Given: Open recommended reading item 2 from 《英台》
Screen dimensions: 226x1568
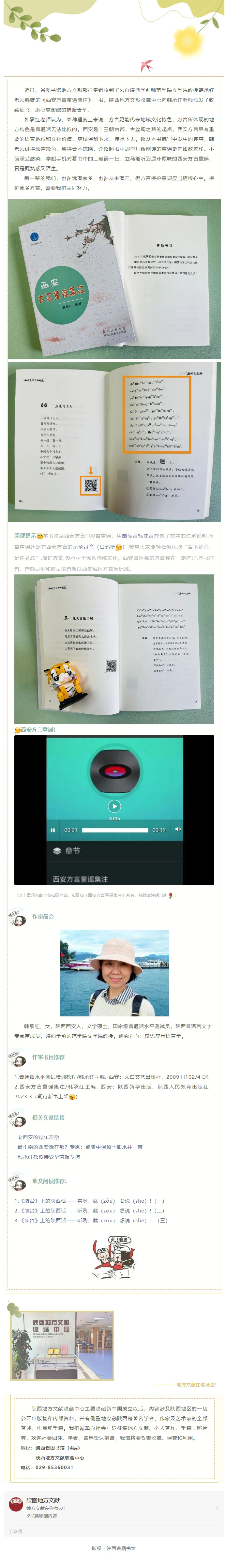Looking at the screenshot, I should tap(90, 1211).
